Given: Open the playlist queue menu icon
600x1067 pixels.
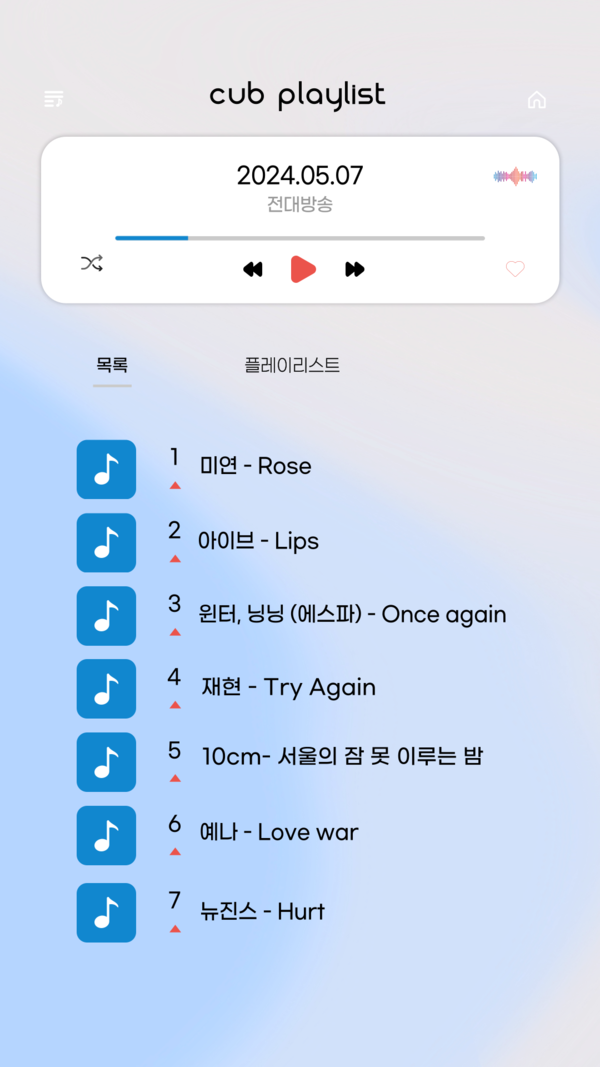Looking at the screenshot, I should click(54, 99).
